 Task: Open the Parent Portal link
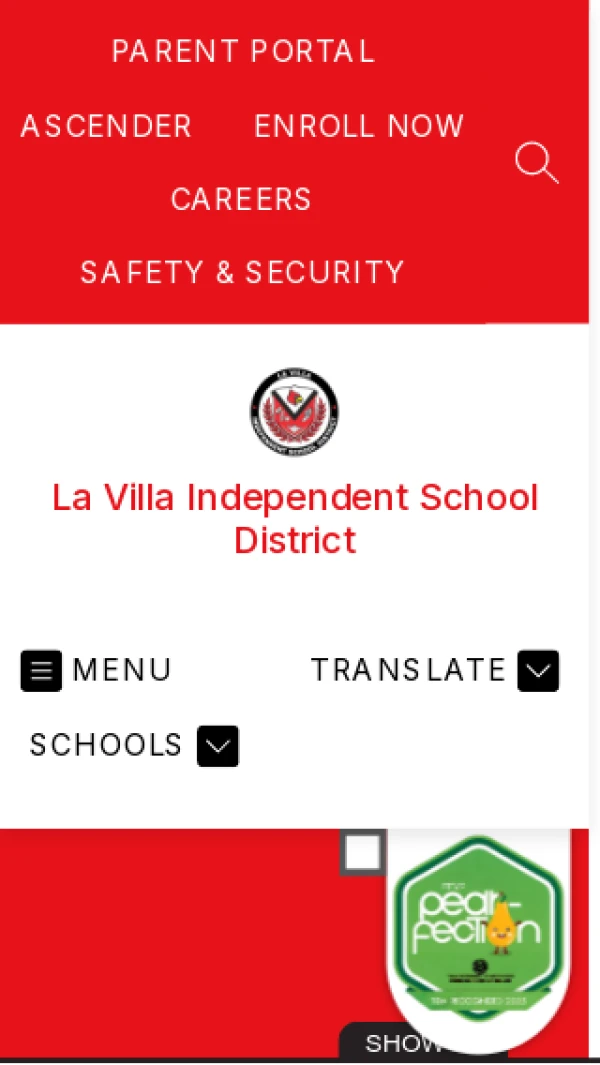click(x=243, y=52)
